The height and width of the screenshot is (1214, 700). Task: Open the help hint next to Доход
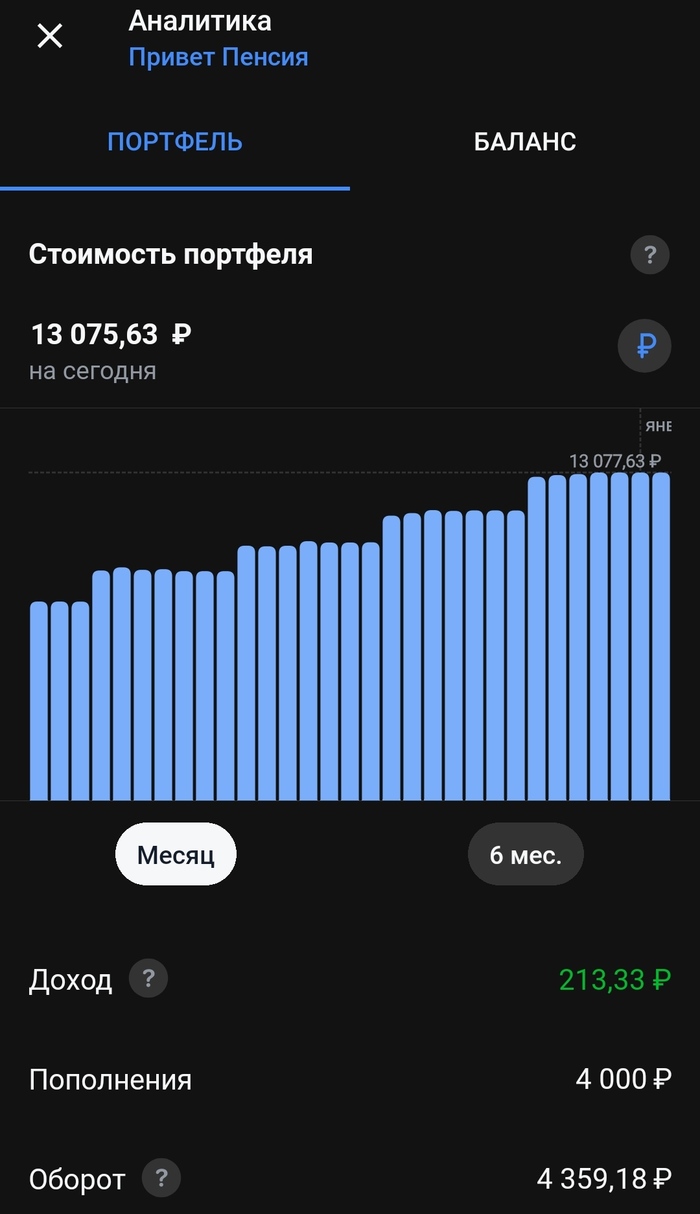click(148, 978)
